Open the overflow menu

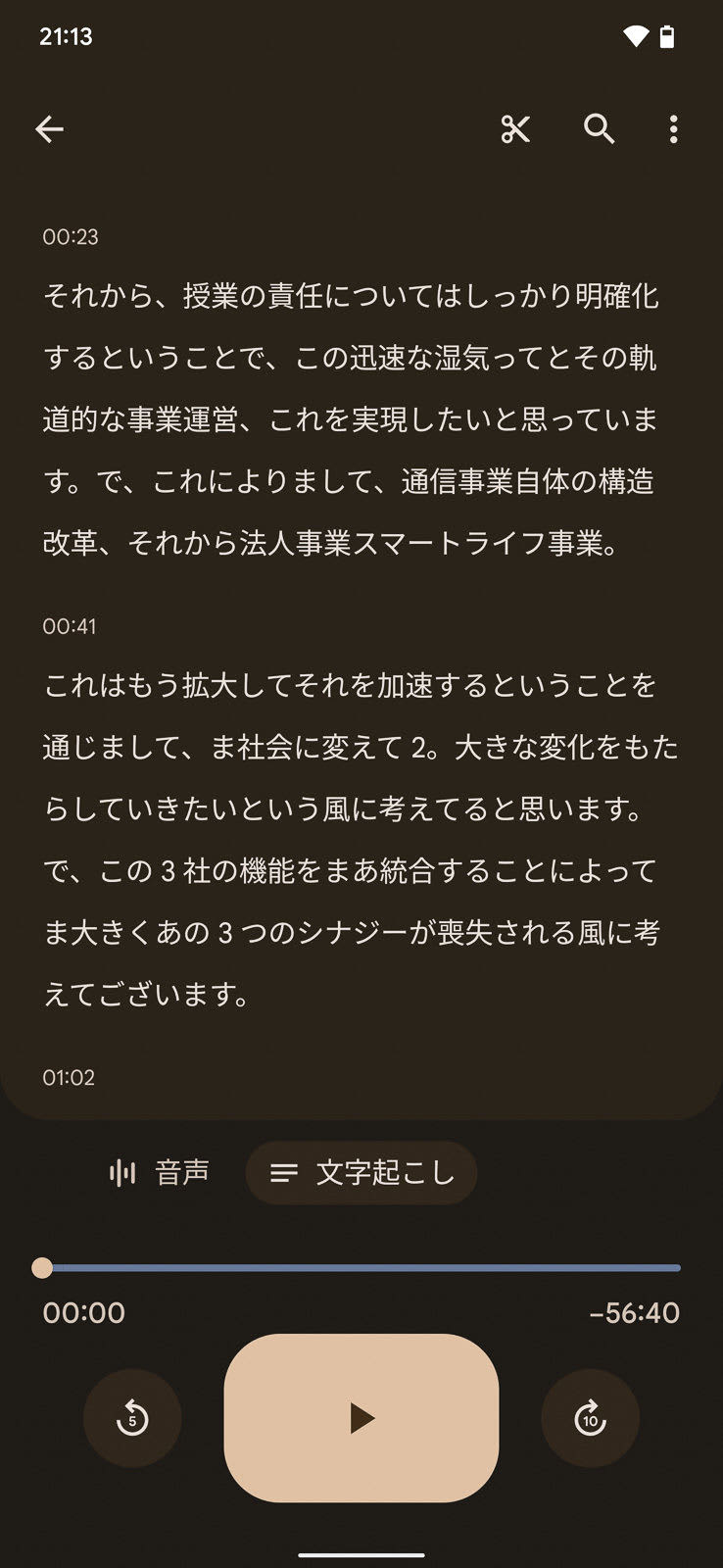[x=673, y=129]
